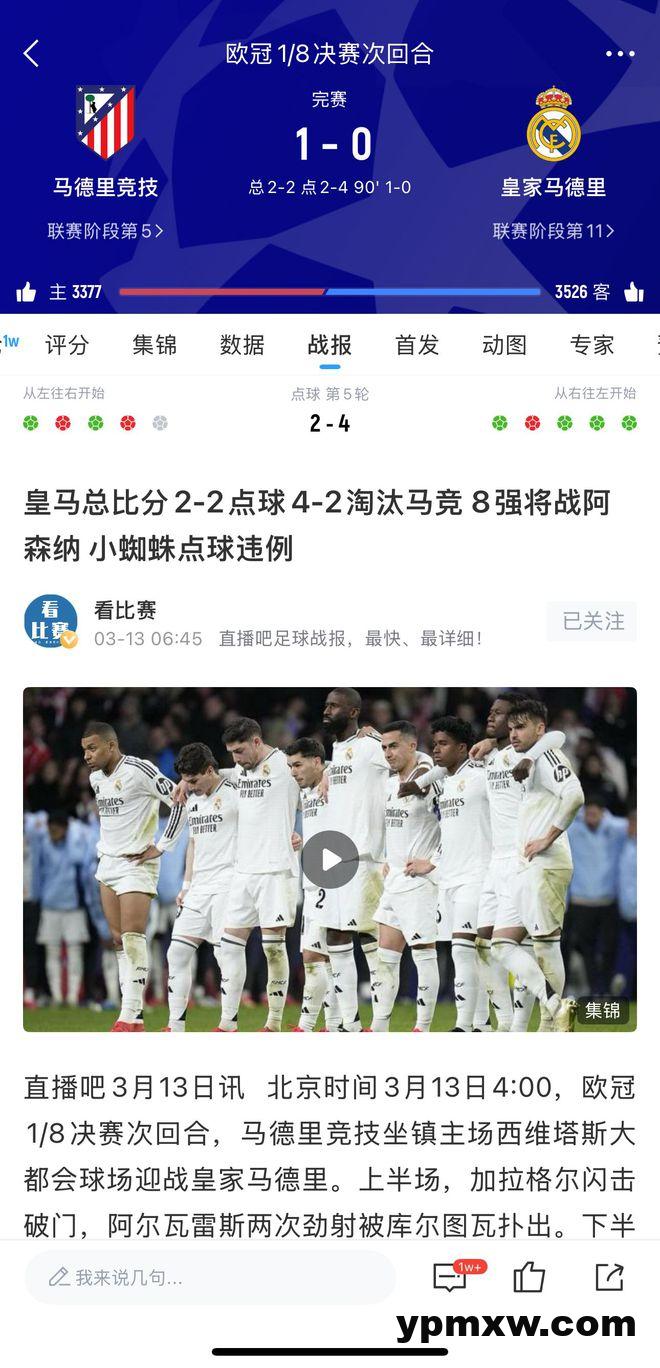Open the 看比赛 author avatar
This screenshot has width=660, height=1368.
pyautogui.click(x=50, y=621)
